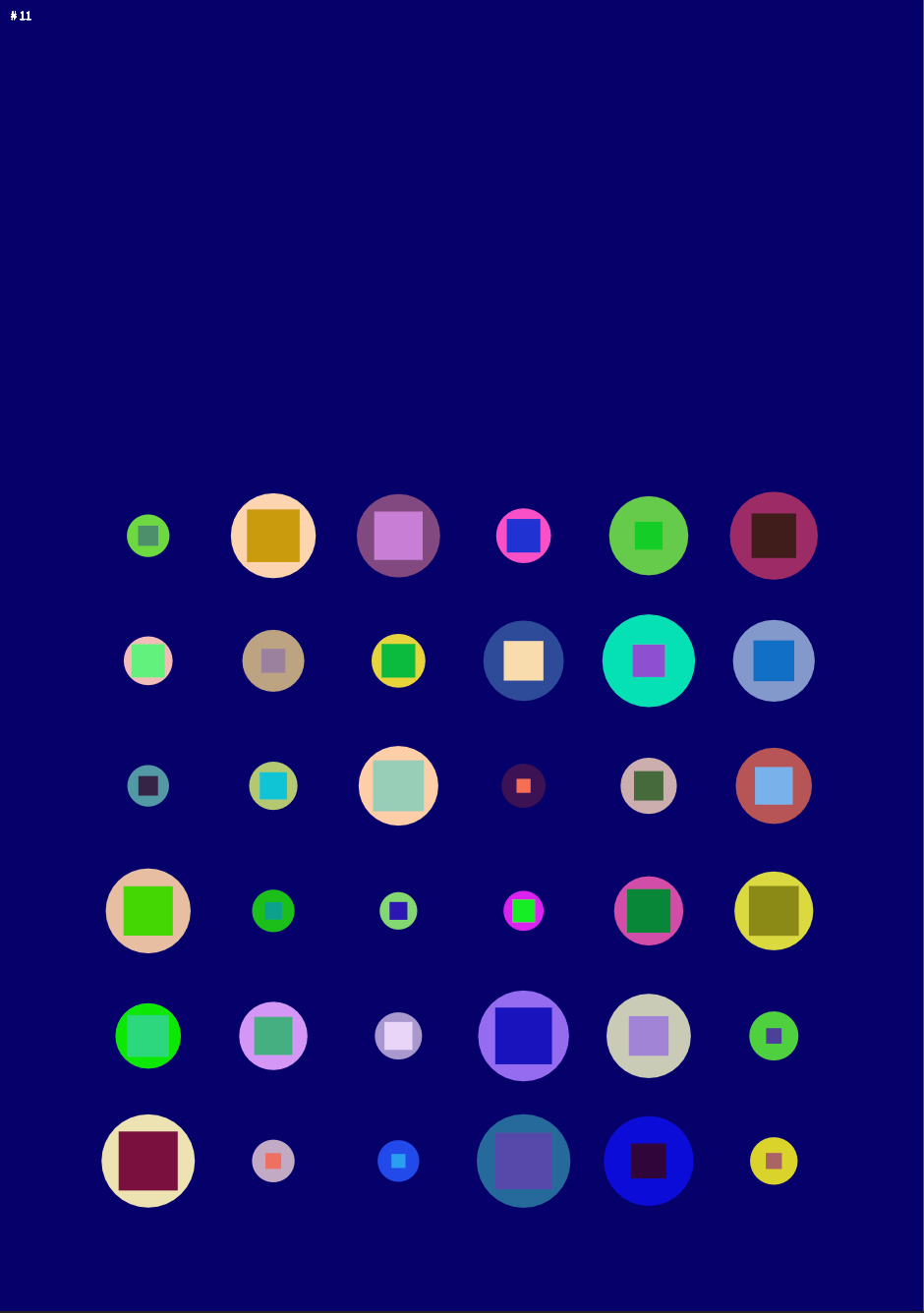This screenshot has width=924, height=1313.
Task: Tap the bright green circle with mint square
Action: pyautogui.click(x=148, y=1036)
